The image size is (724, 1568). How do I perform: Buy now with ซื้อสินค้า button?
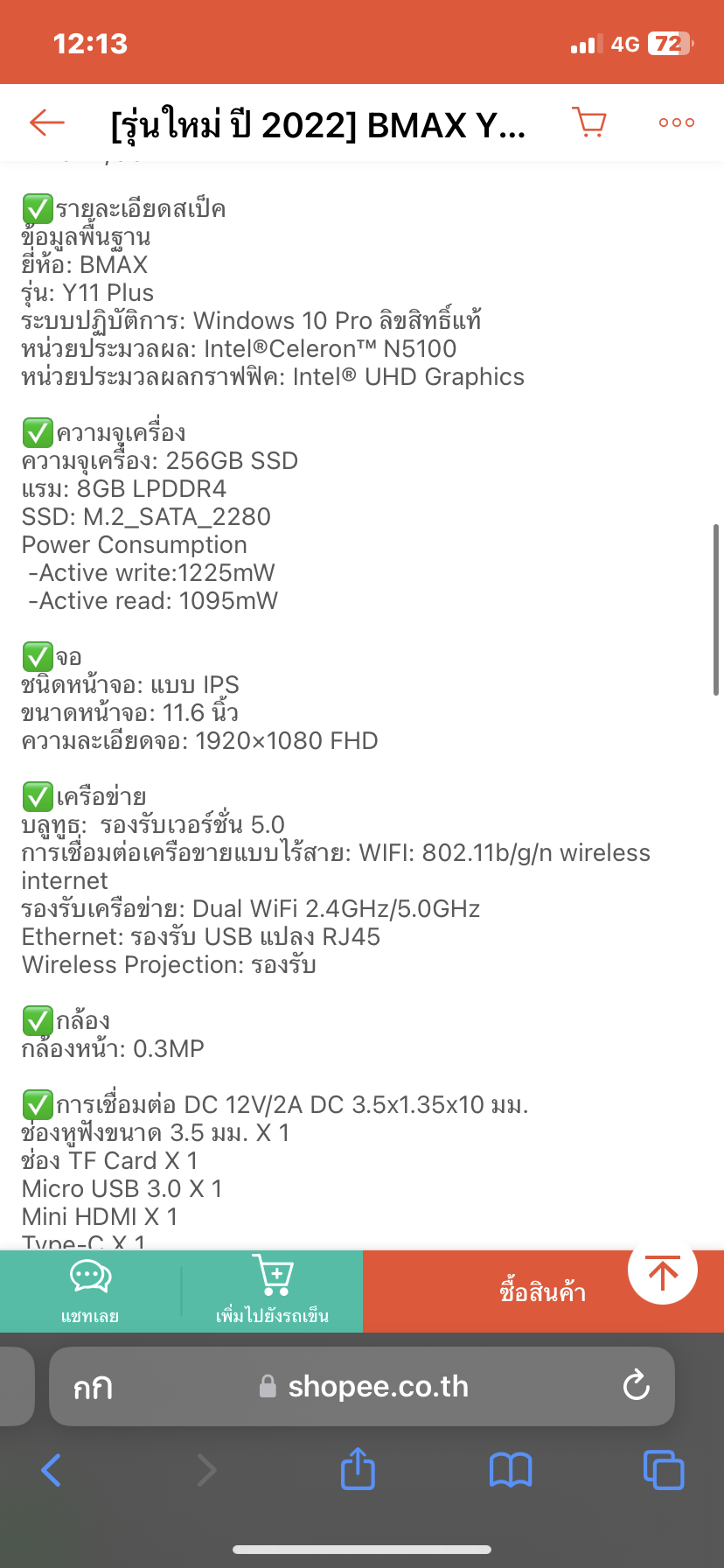[543, 1291]
